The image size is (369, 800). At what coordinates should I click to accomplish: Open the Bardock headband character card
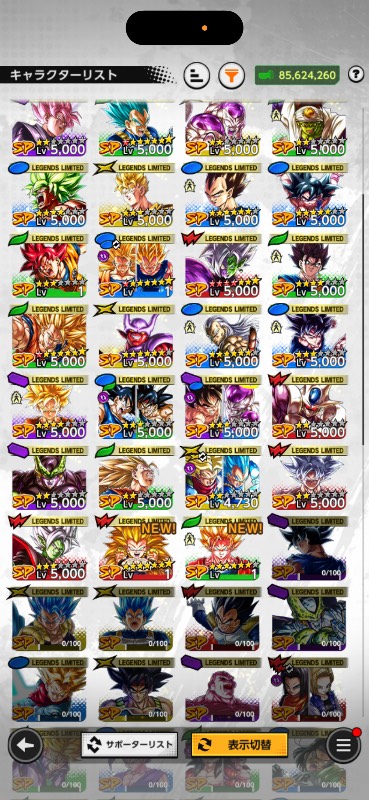tap(136, 689)
